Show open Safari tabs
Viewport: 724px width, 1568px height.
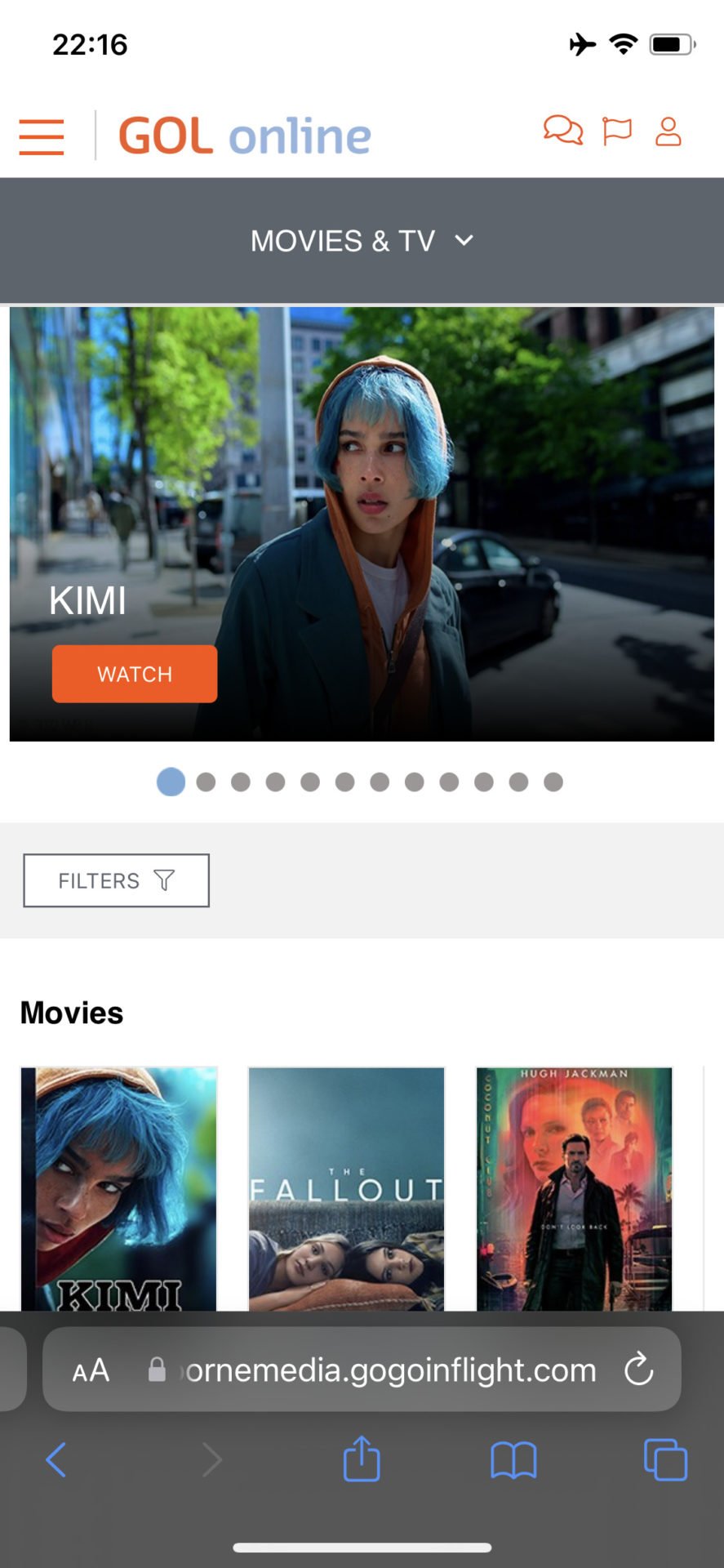pyautogui.click(x=665, y=1459)
